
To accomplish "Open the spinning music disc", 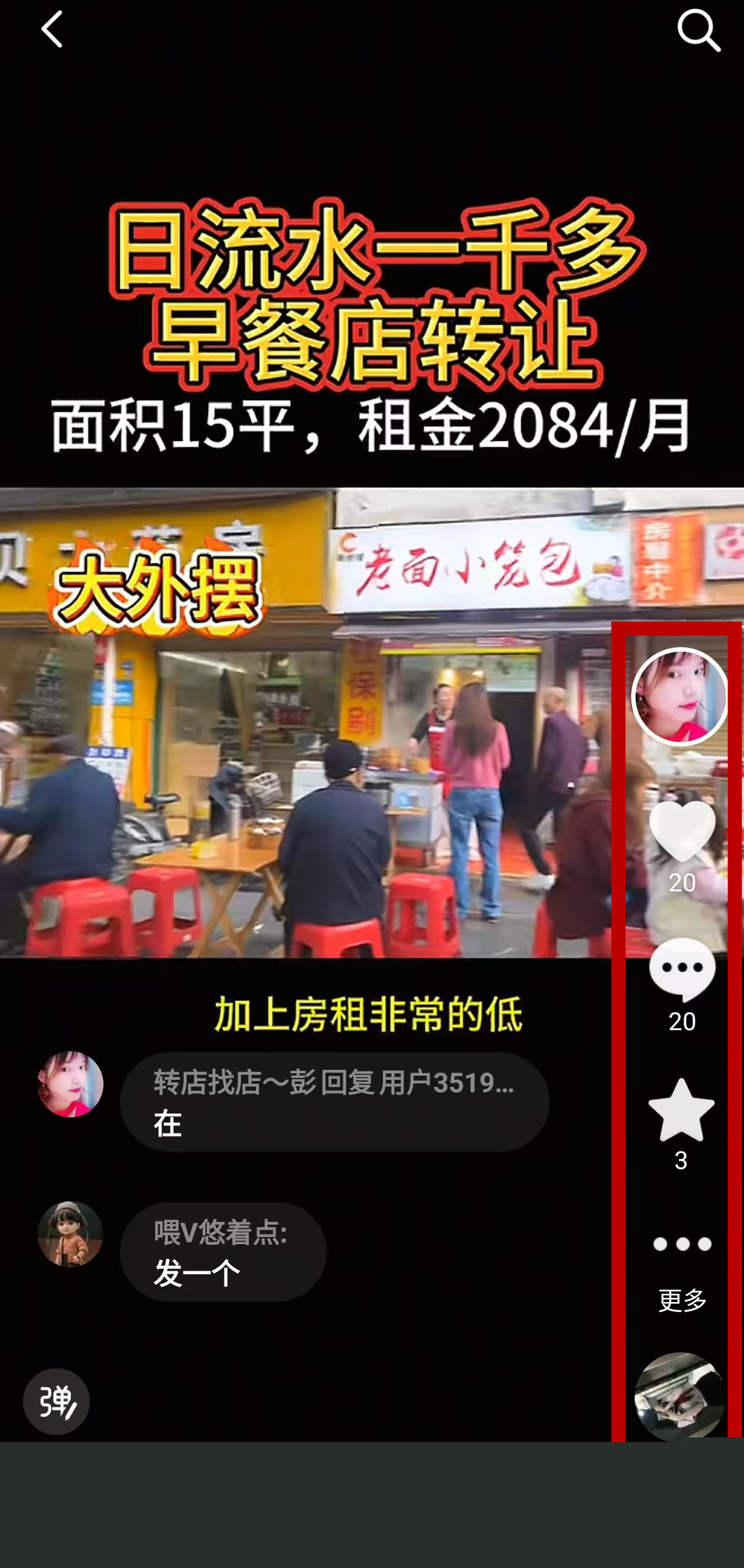I will [x=680, y=1394].
